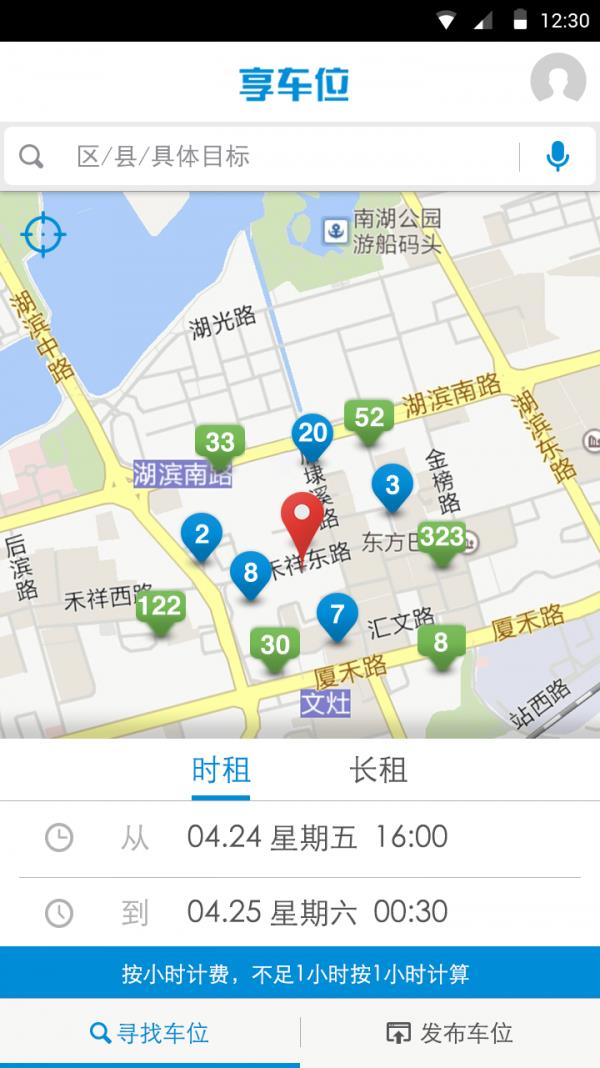Switch to the 长租 tab
Image resolution: width=600 pixels, height=1068 pixels.
(379, 770)
